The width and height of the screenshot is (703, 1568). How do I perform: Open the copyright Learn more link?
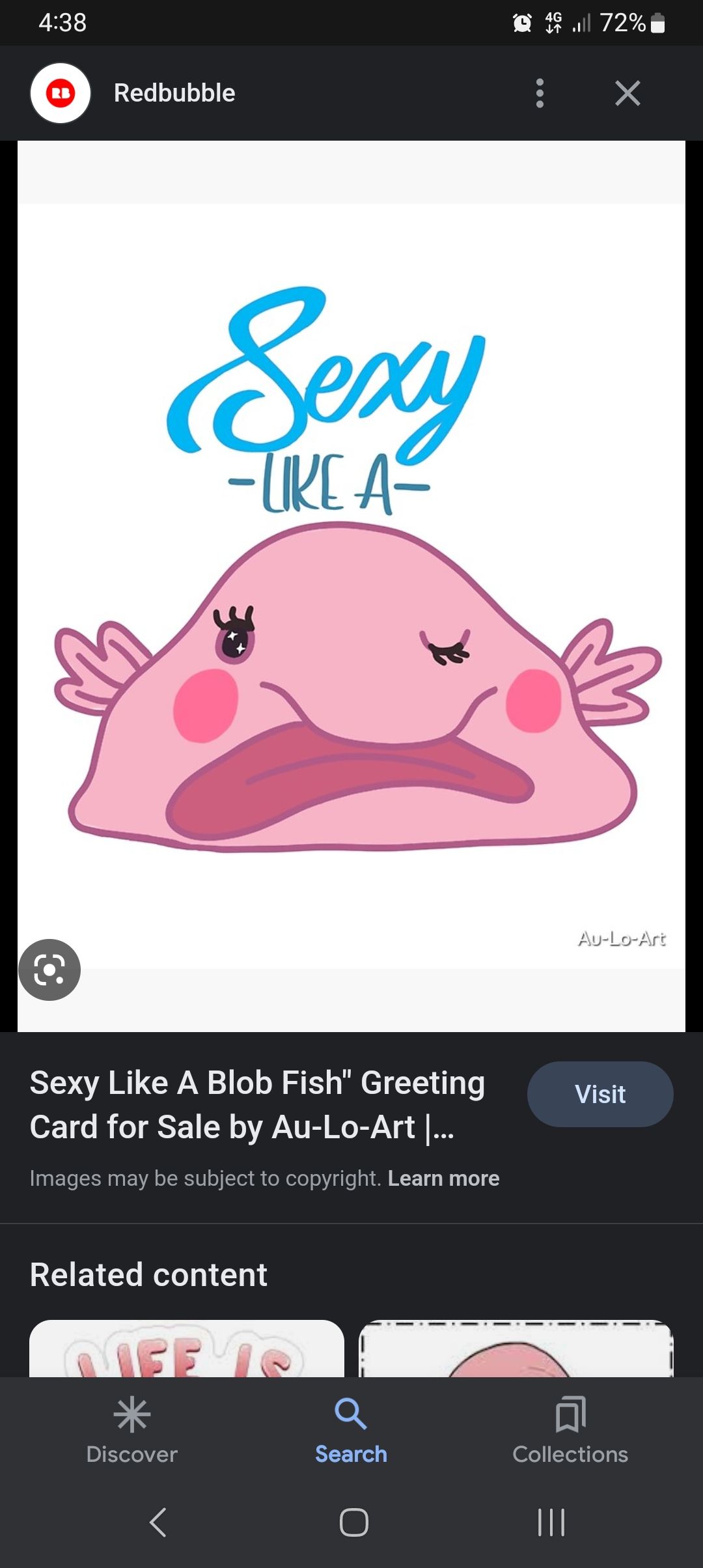click(443, 1179)
